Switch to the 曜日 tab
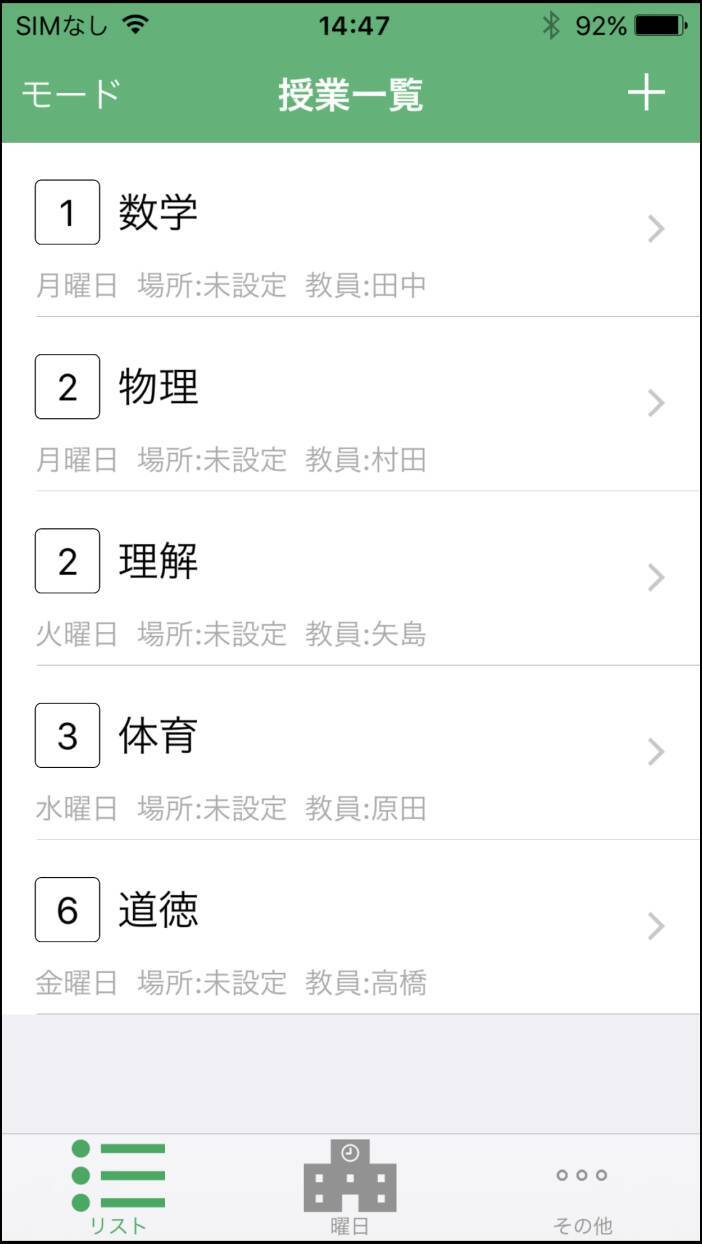702x1244 pixels. (350, 1188)
